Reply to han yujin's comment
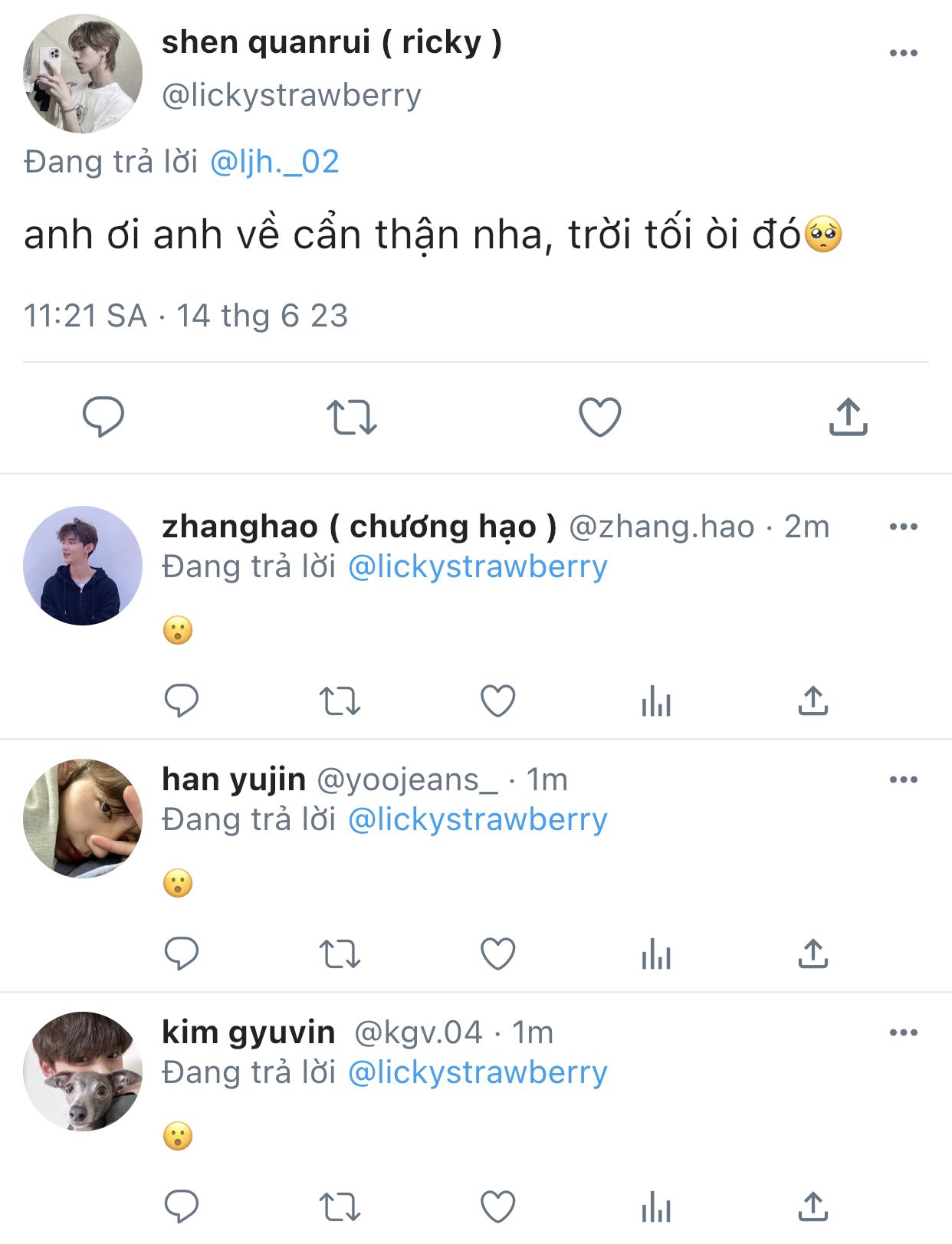This screenshot has width=952, height=1244. tap(182, 954)
